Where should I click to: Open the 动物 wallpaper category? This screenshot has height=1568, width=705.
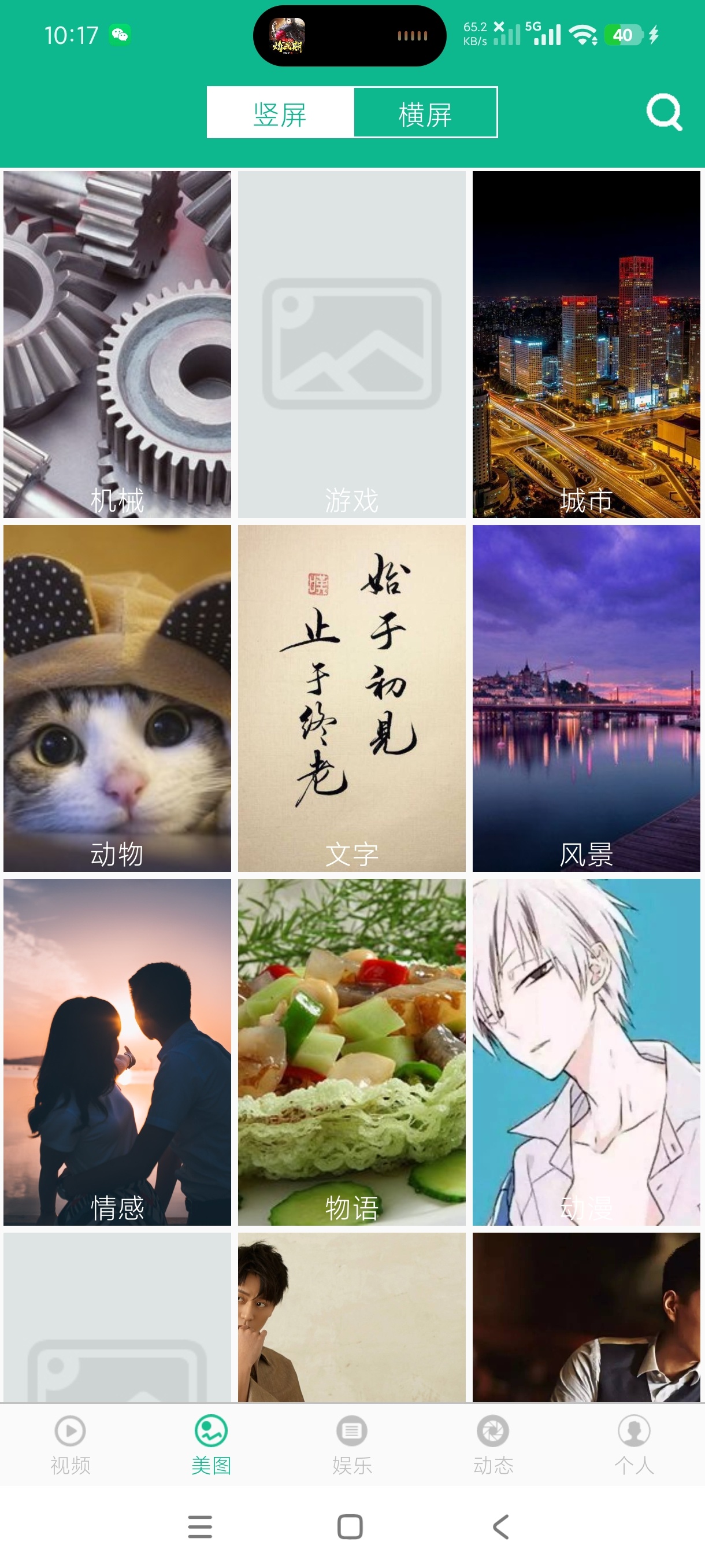coord(117,699)
